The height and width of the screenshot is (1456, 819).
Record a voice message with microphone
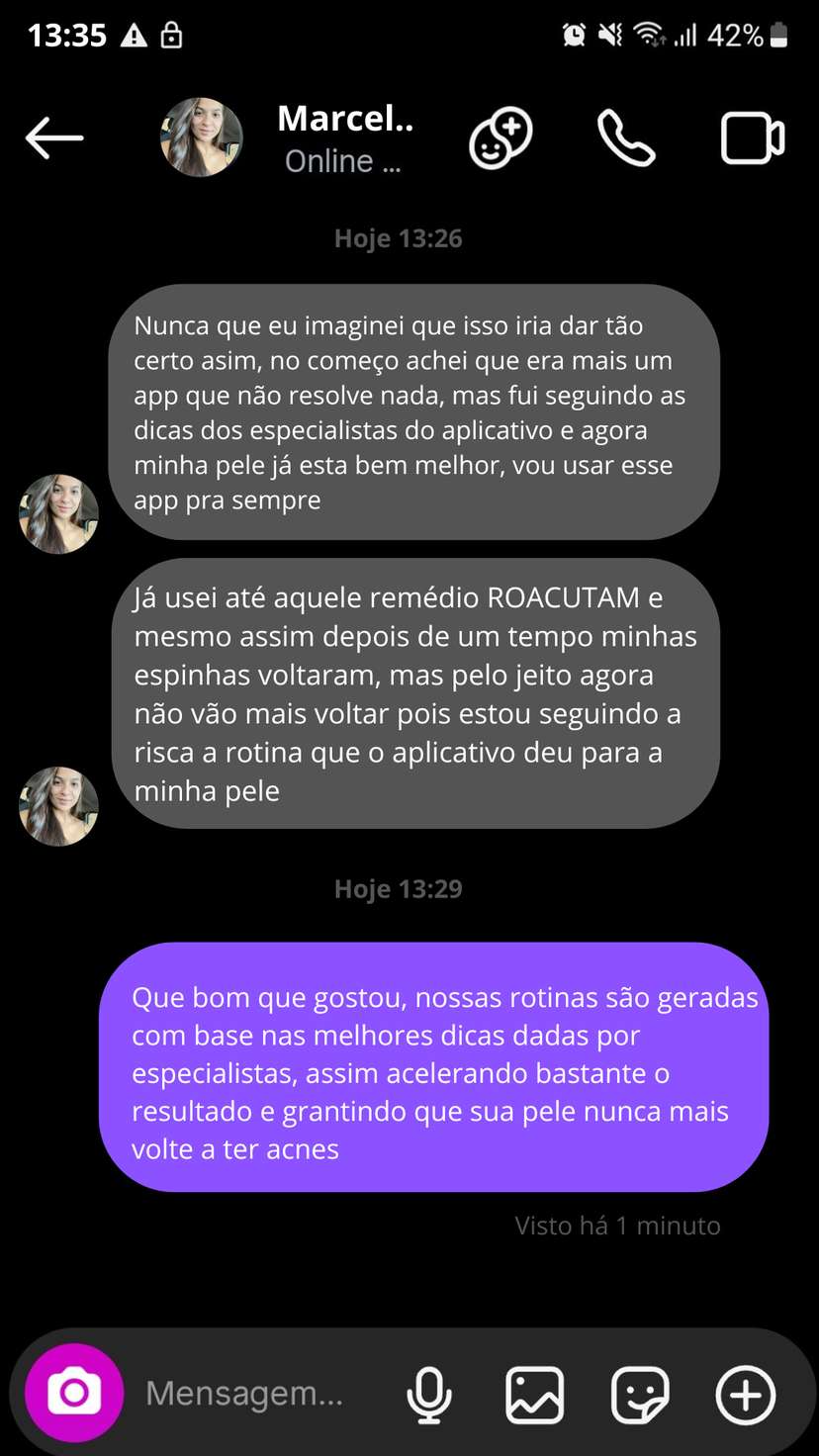[429, 1395]
